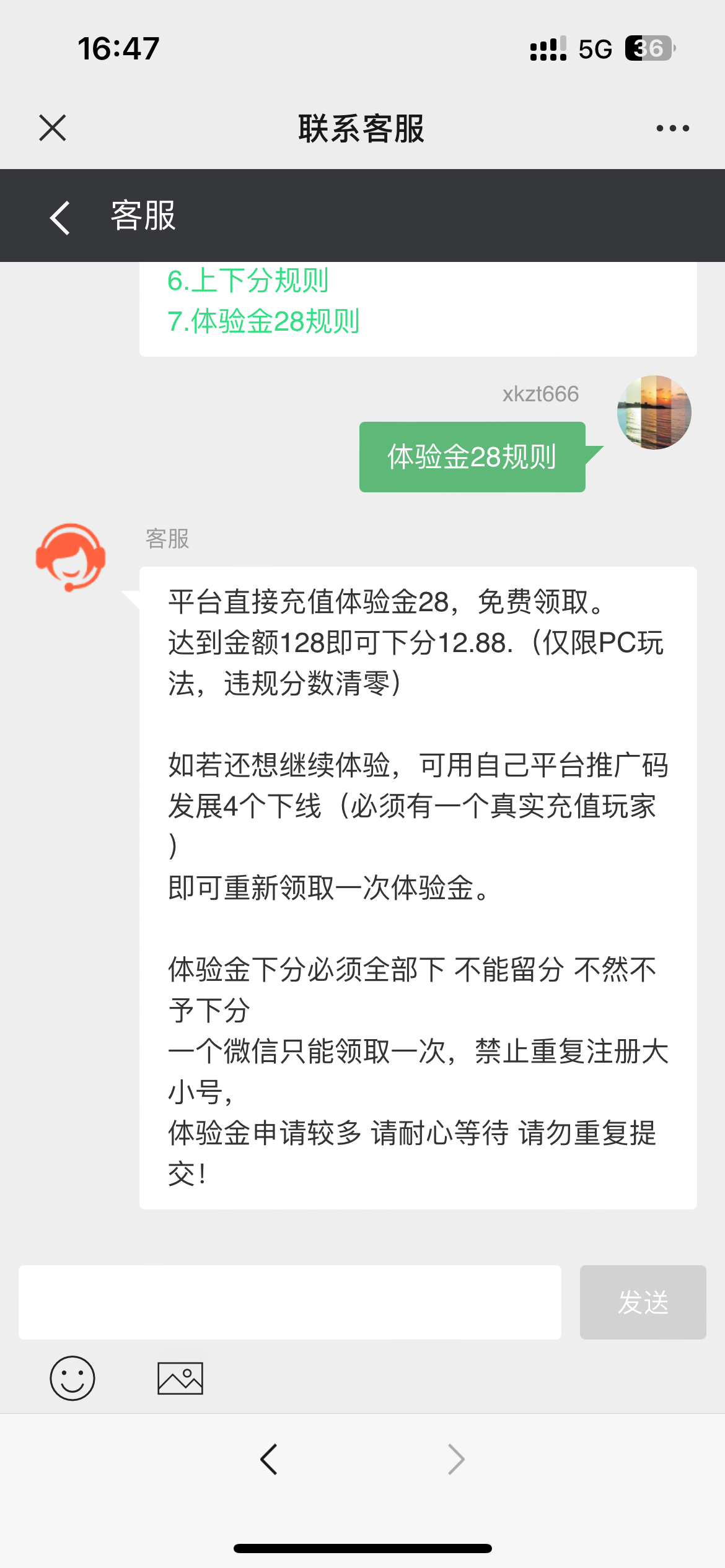Tap the 发送 send button

click(x=643, y=1302)
